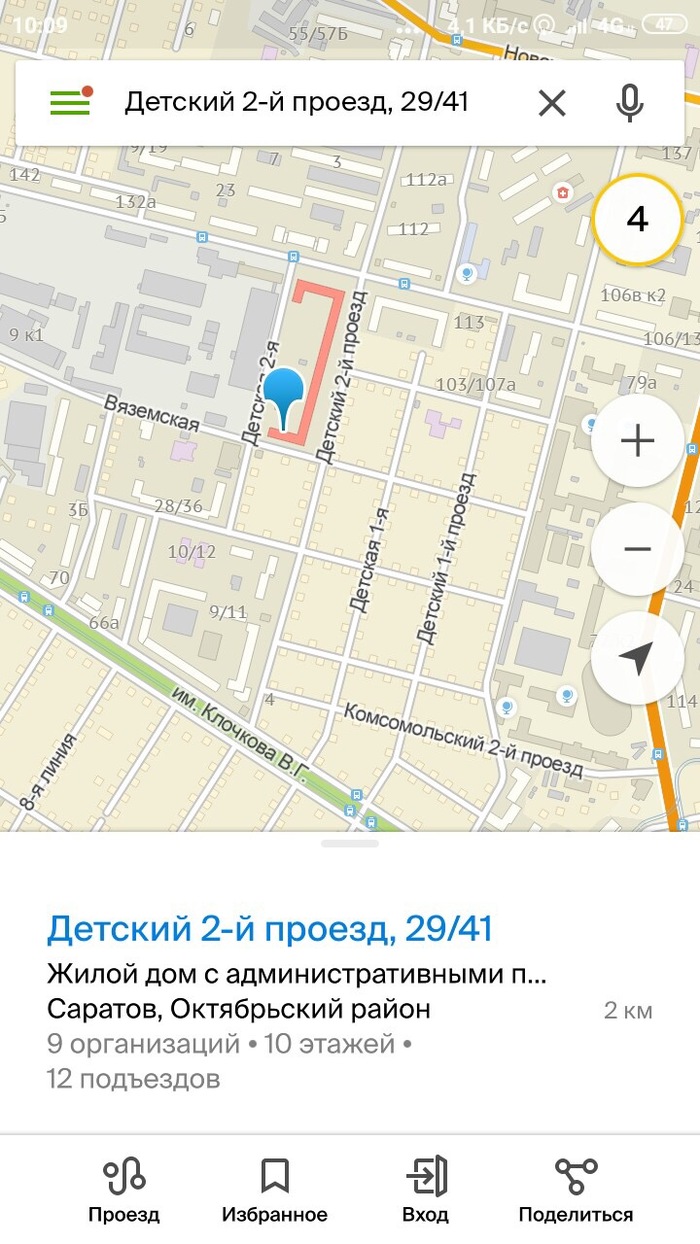
Task: Clear the search query
Action: coord(552,102)
